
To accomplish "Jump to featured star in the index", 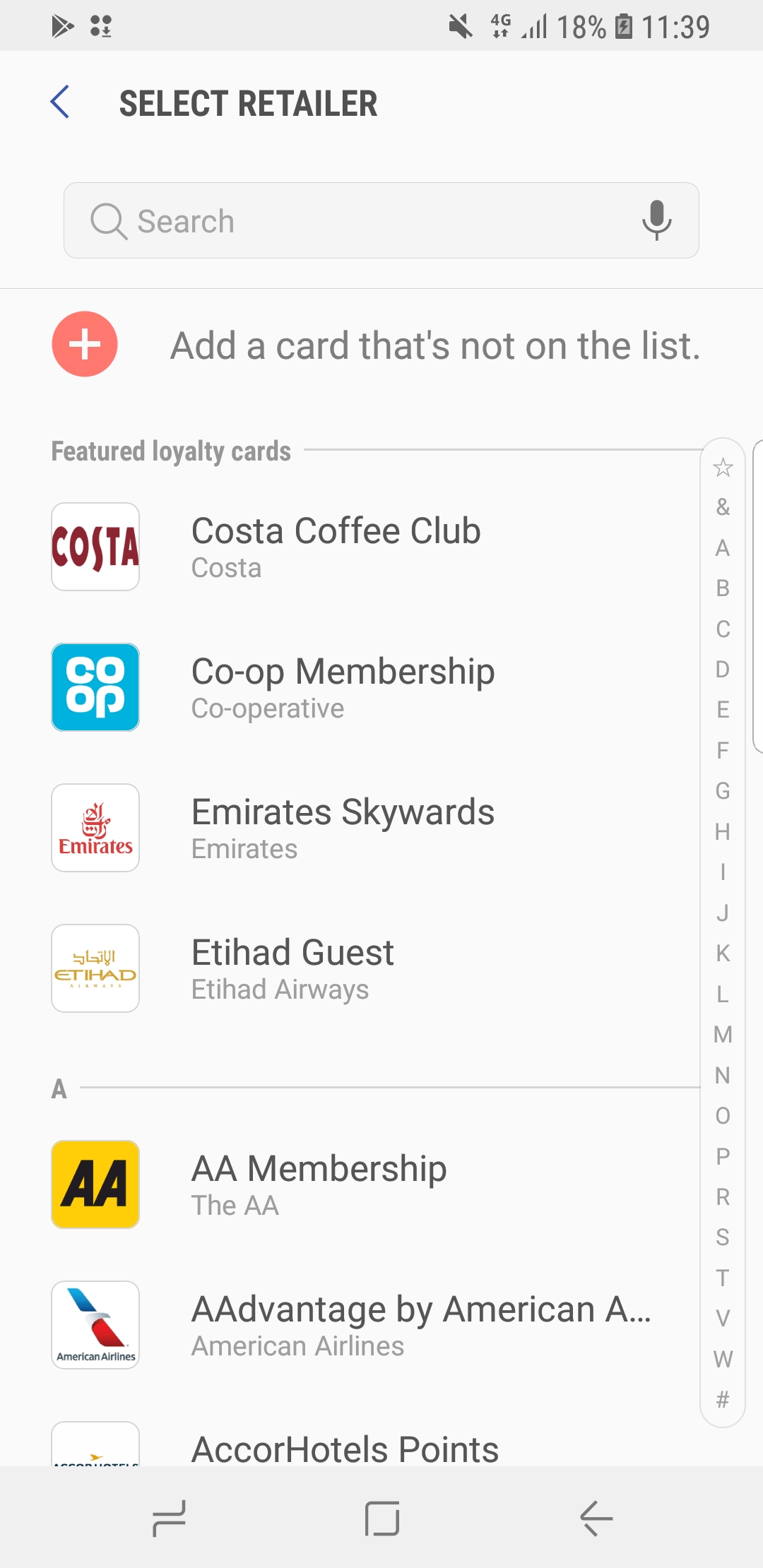I will (x=723, y=467).
